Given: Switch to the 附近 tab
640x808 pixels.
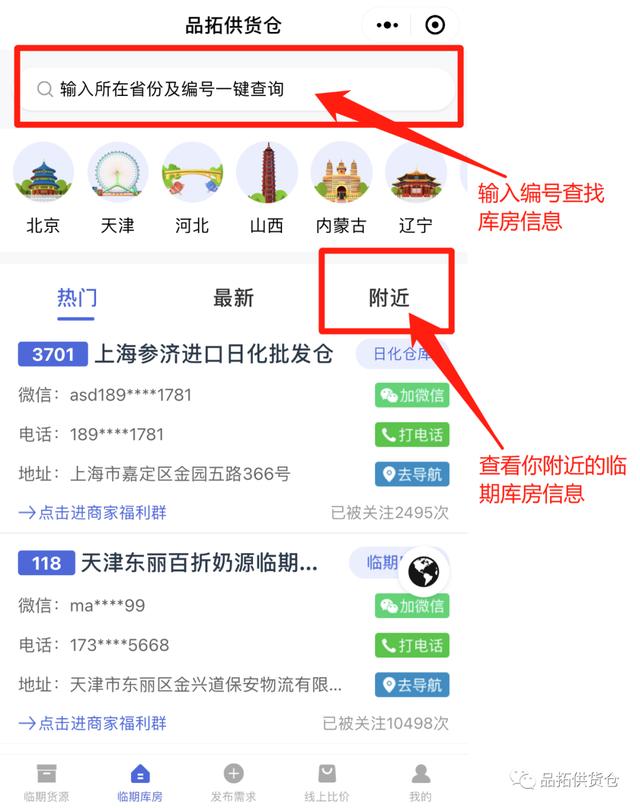Looking at the screenshot, I should click(389, 298).
